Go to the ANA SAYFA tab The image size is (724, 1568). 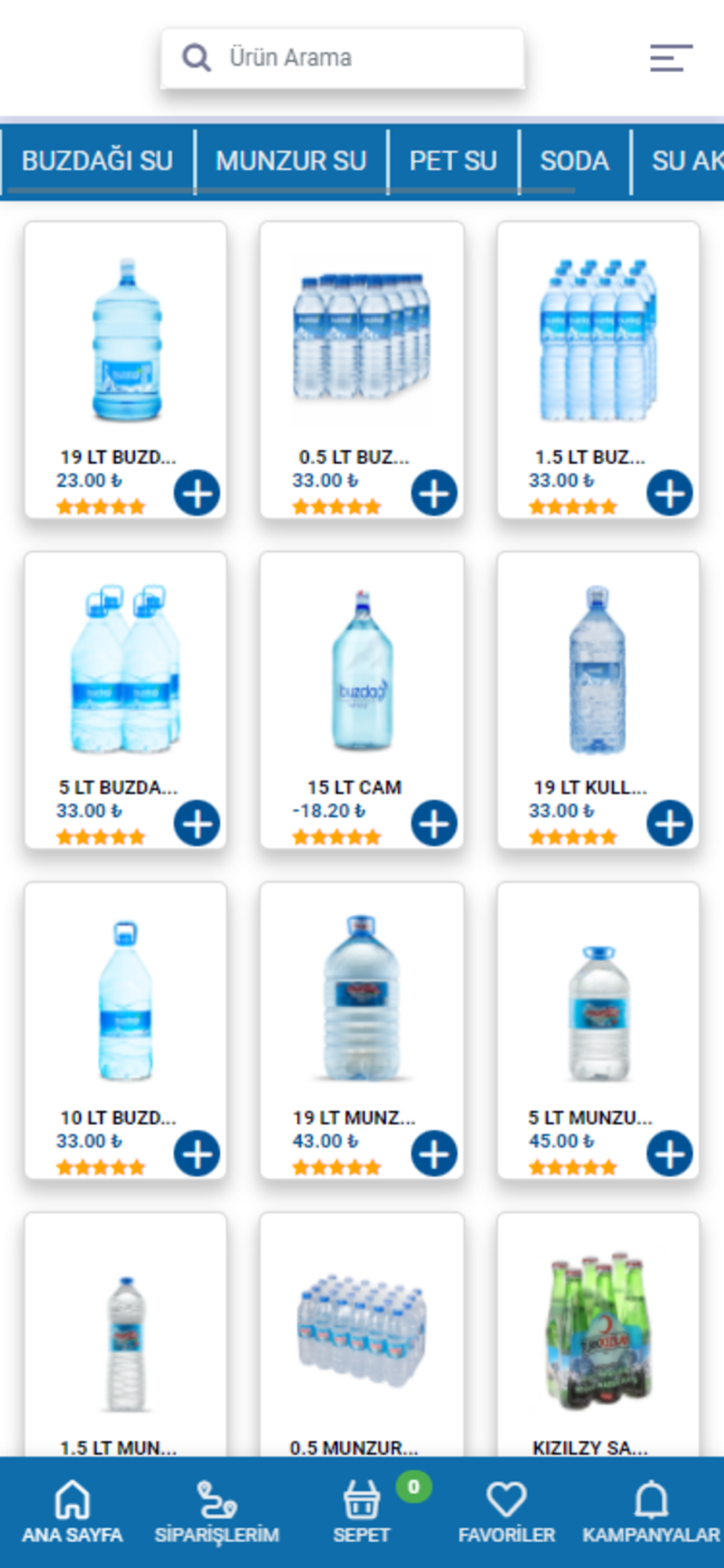click(72, 1512)
